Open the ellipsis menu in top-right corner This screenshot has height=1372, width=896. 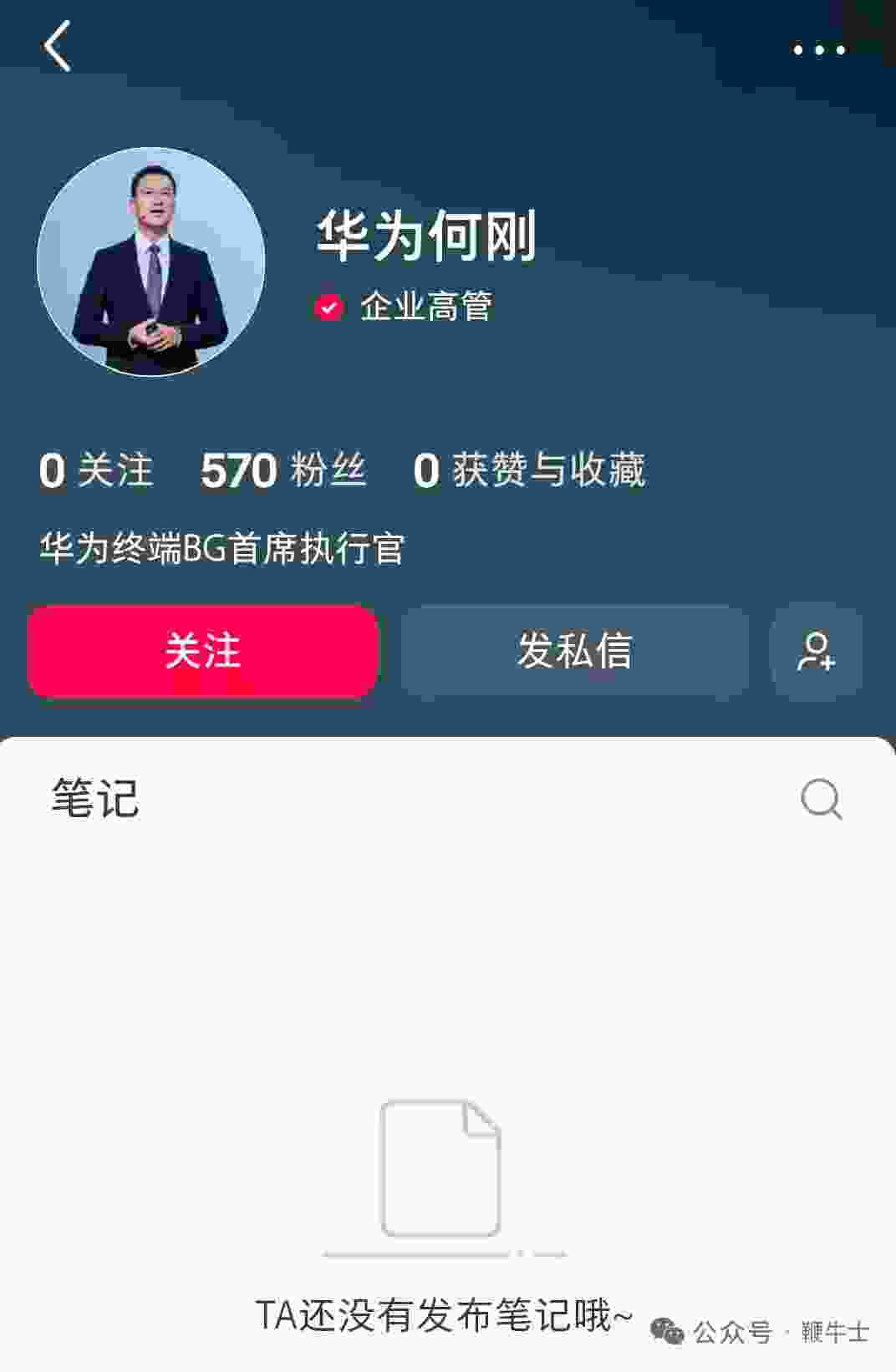pyautogui.click(x=817, y=49)
